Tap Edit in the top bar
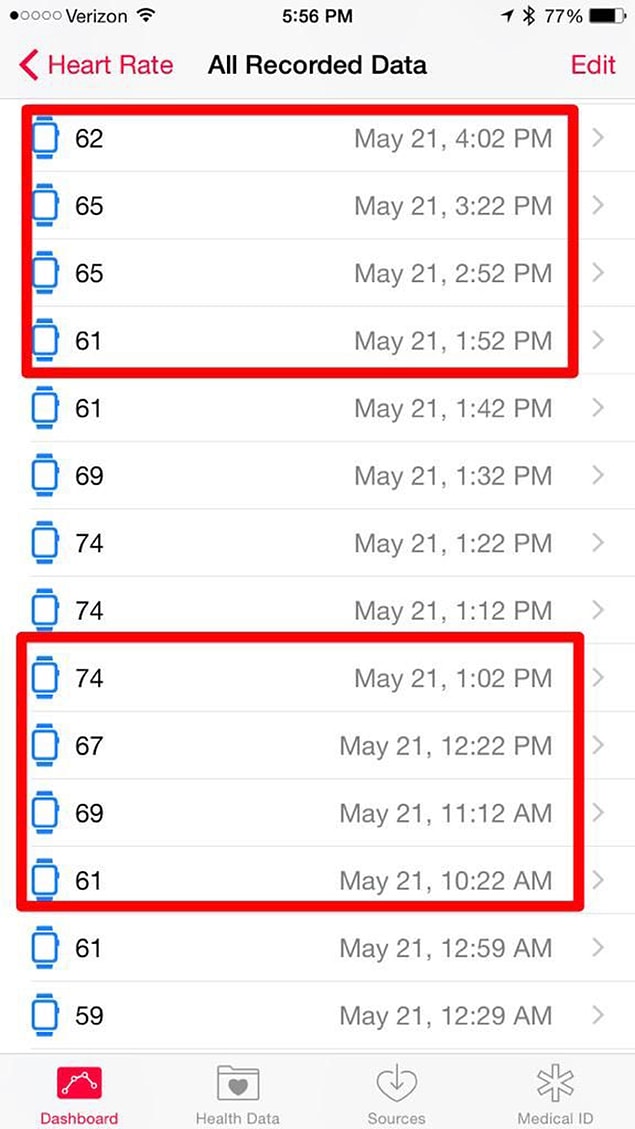Screen dimensions: 635x1129 click(593, 66)
